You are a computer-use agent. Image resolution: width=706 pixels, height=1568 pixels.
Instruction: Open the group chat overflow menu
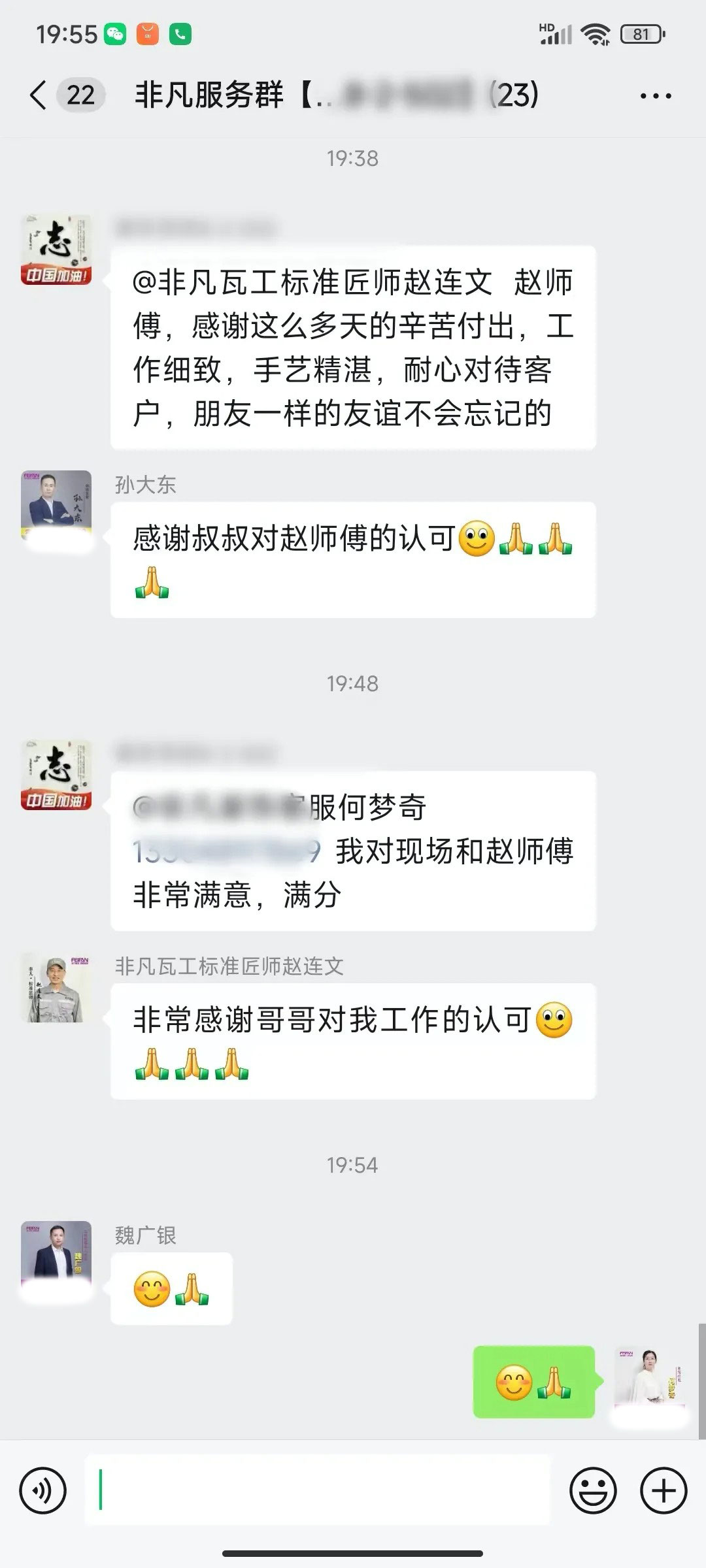tap(655, 96)
